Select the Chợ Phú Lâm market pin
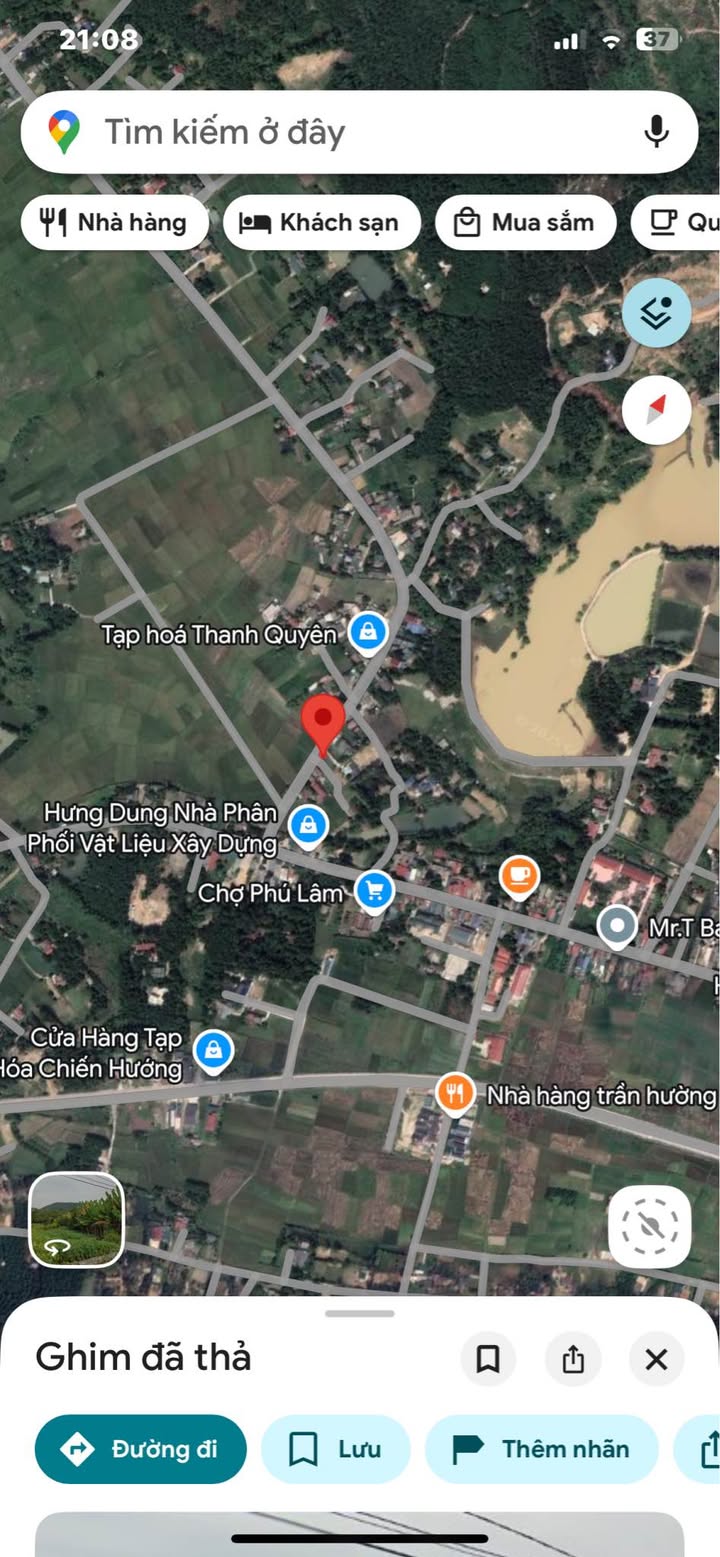The height and width of the screenshot is (1557, 720). [x=375, y=891]
